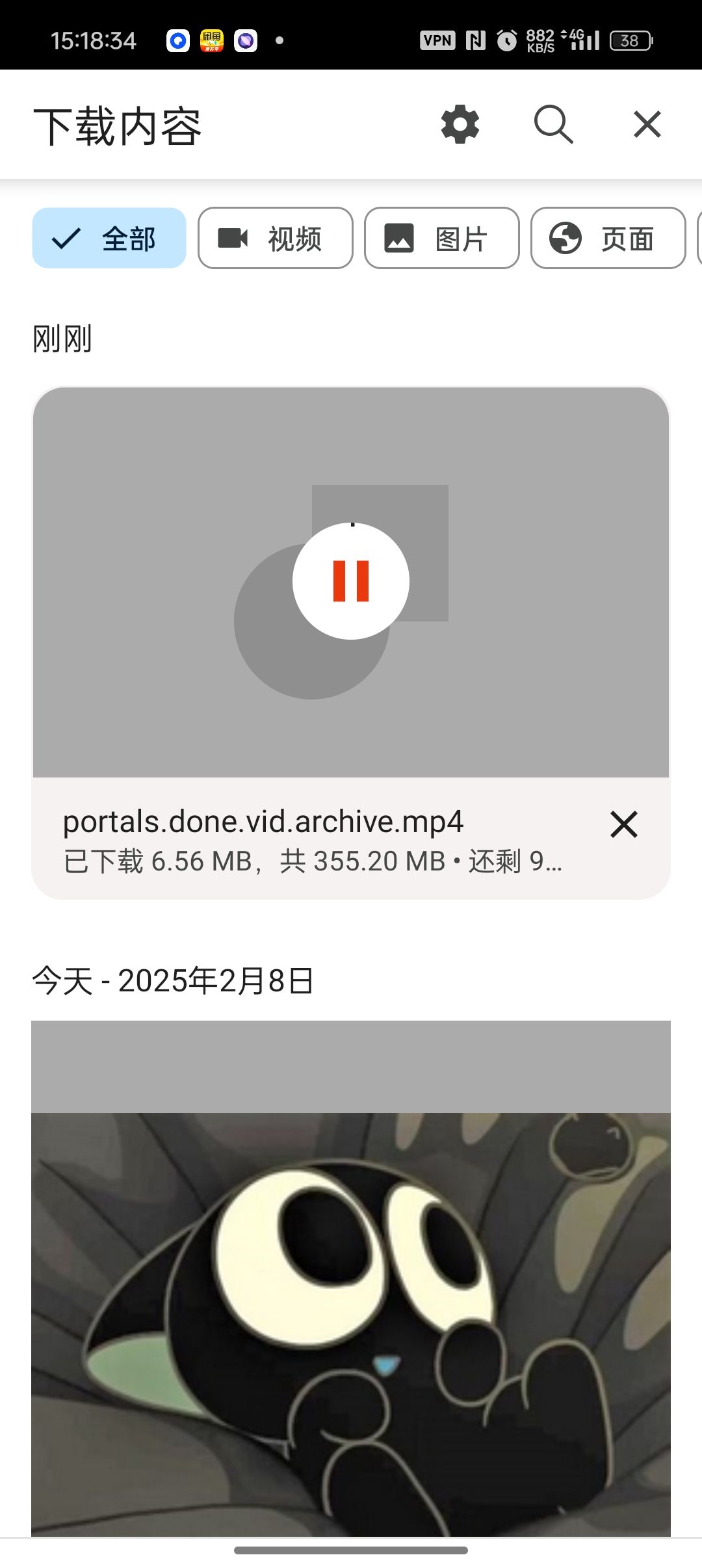702x1568 pixels.
Task: Close the downloads page
Action: [647, 124]
